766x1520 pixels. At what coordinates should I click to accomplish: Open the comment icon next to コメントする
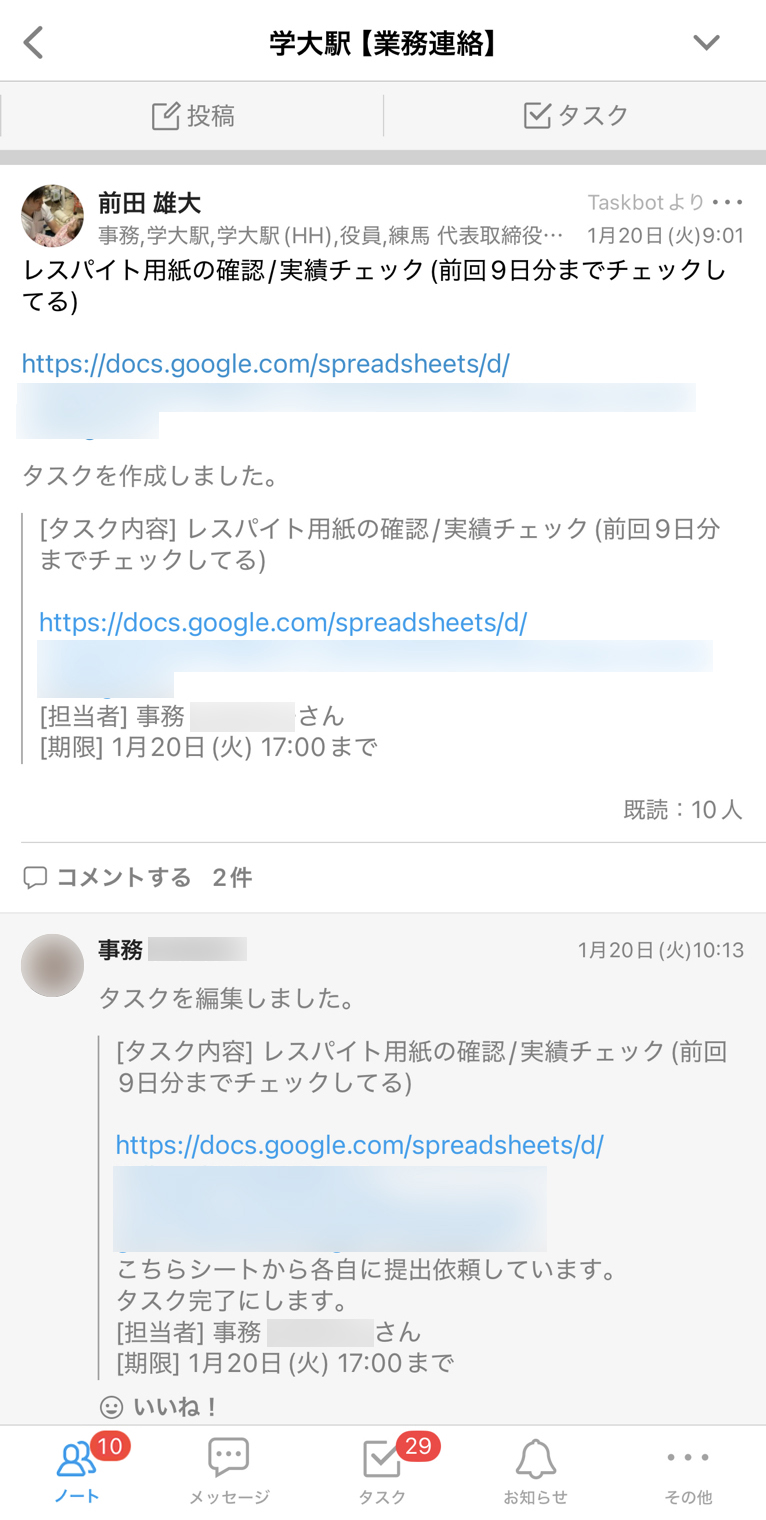(37, 877)
